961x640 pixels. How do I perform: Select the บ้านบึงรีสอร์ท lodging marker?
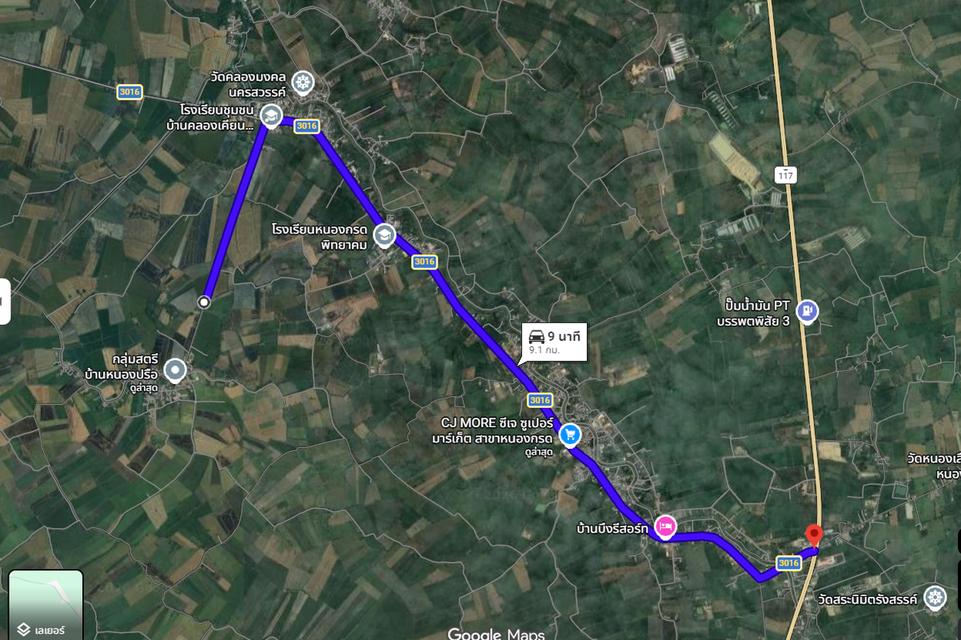pos(667,525)
